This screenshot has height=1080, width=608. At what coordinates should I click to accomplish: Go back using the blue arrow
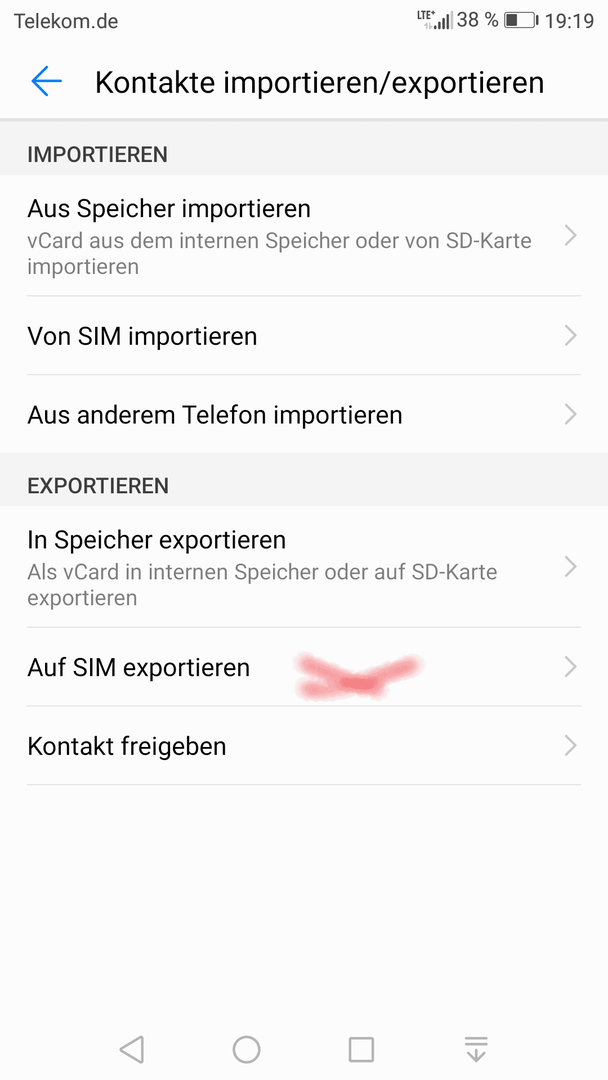tap(46, 81)
